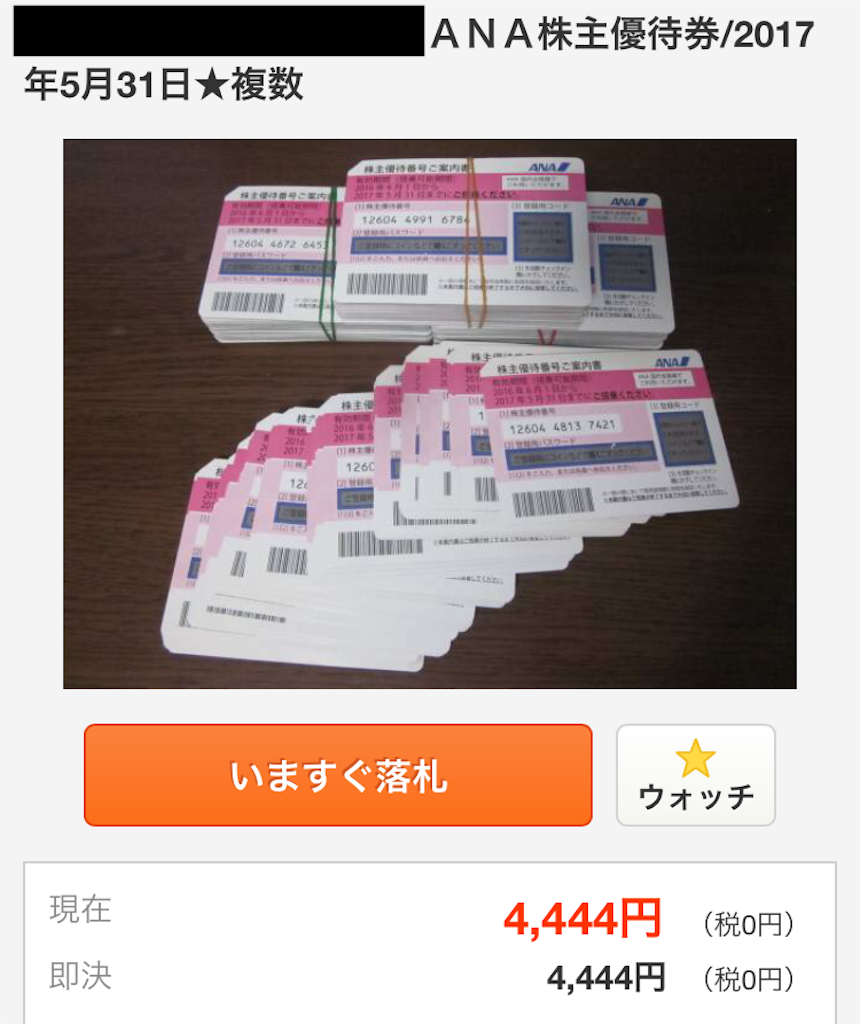Add this auction to ウォッチ list

[x=695, y=775]
